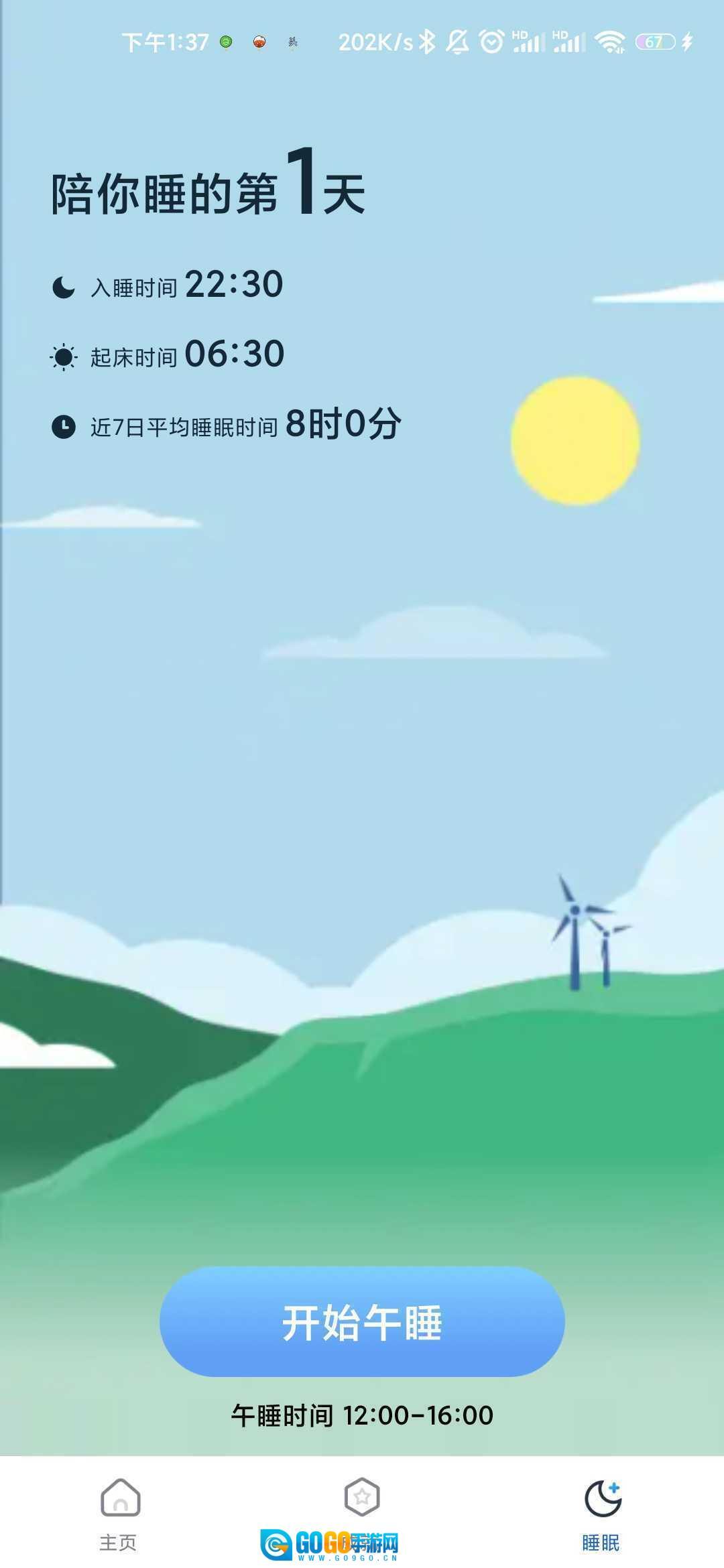Tap the 开始午睡 button

tap(362, 1321)
